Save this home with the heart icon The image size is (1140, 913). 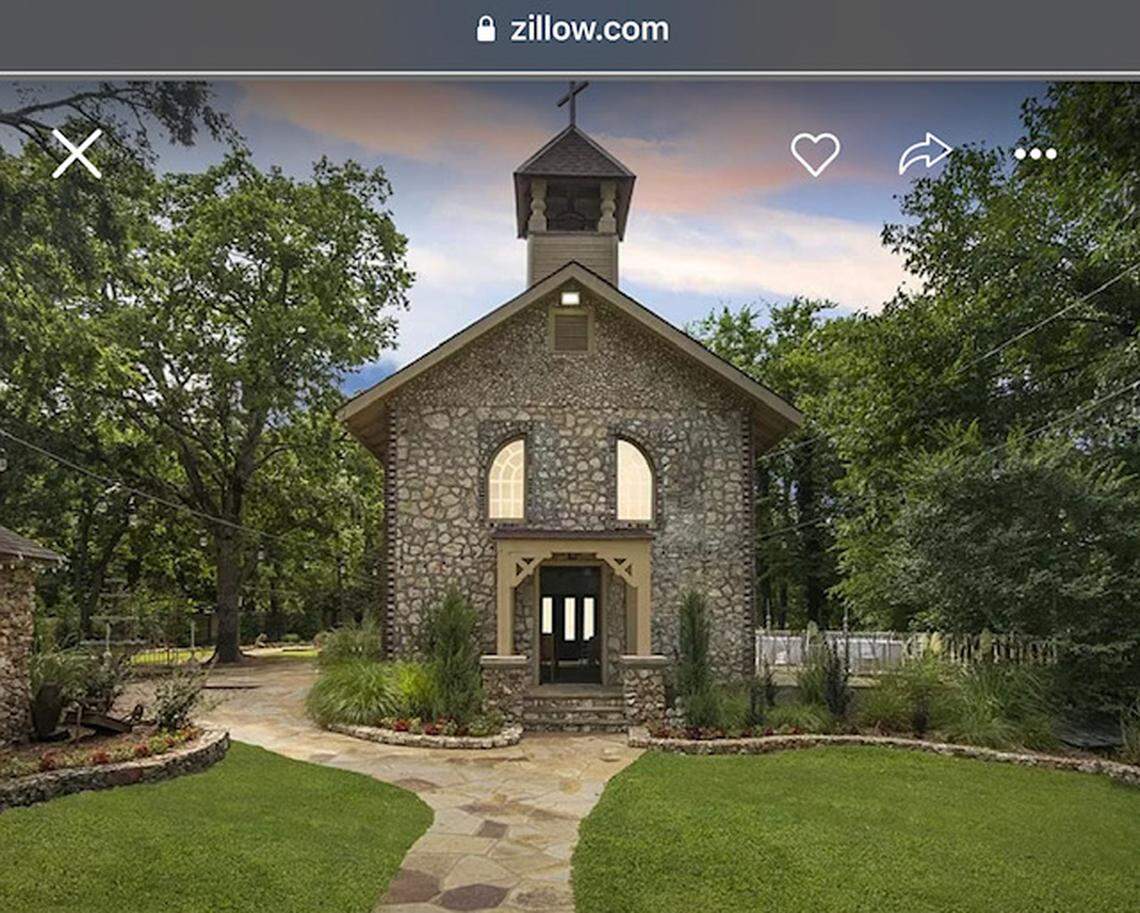pos(815,154)
